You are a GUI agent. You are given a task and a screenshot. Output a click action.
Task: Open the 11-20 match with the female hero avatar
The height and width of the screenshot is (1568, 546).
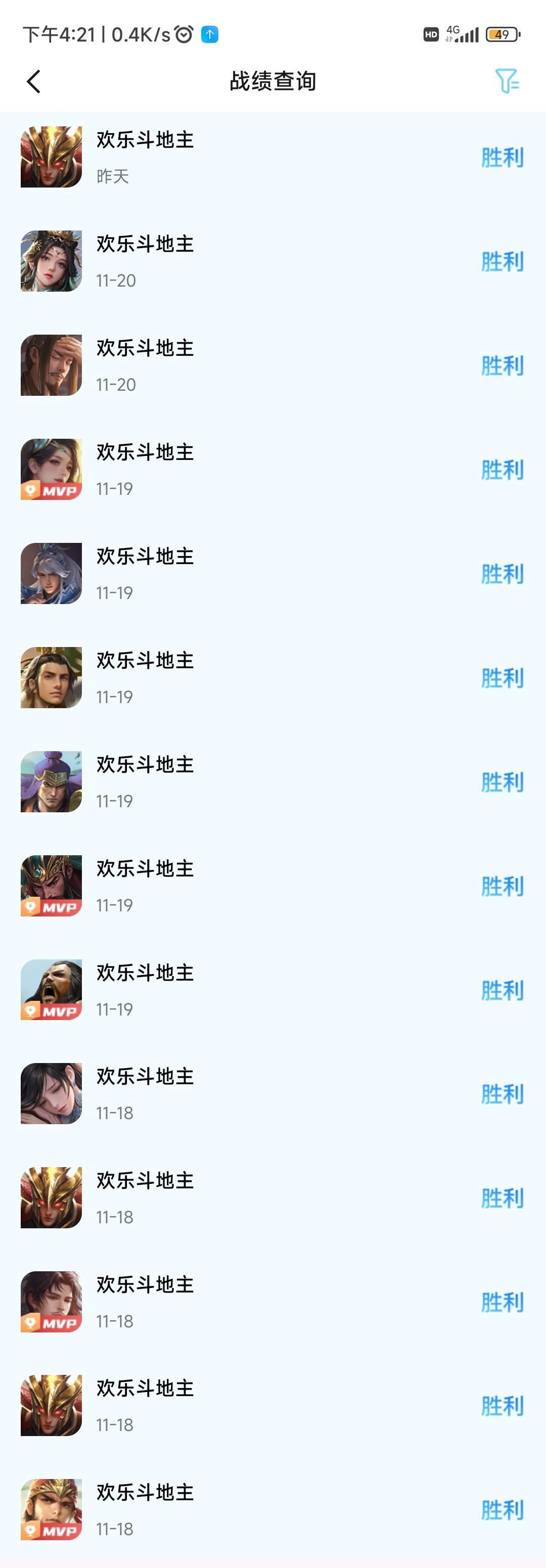[x=272, y=261]
